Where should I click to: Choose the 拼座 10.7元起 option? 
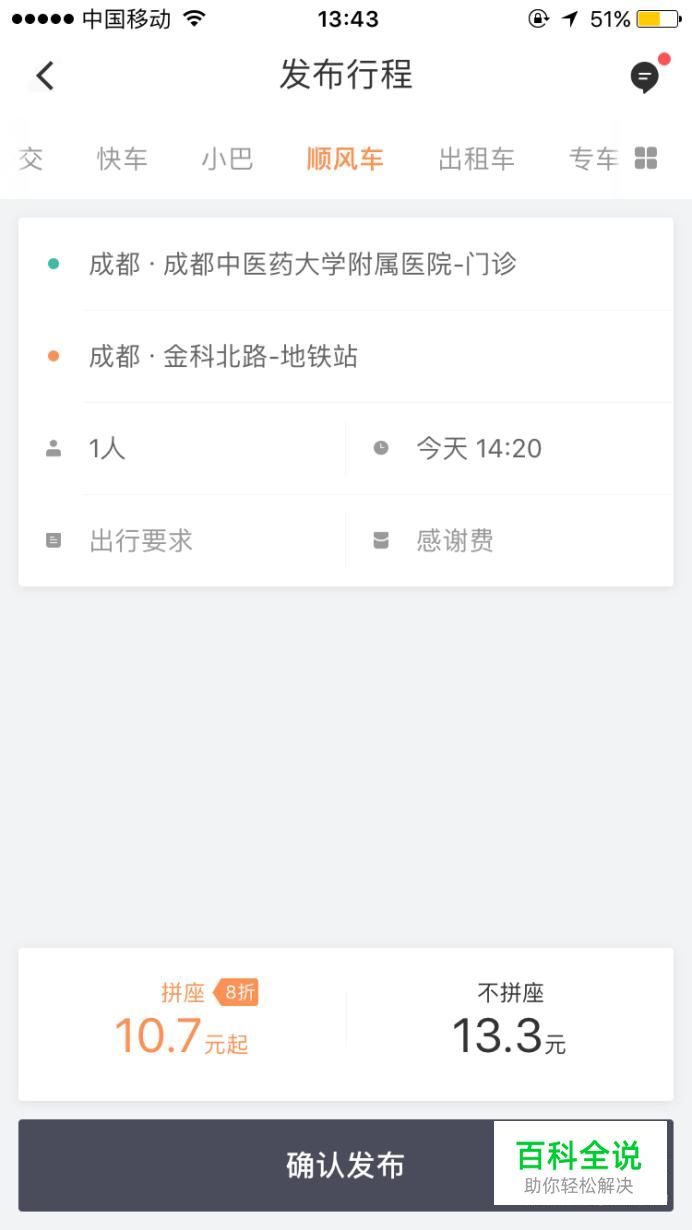point(182,1024)
